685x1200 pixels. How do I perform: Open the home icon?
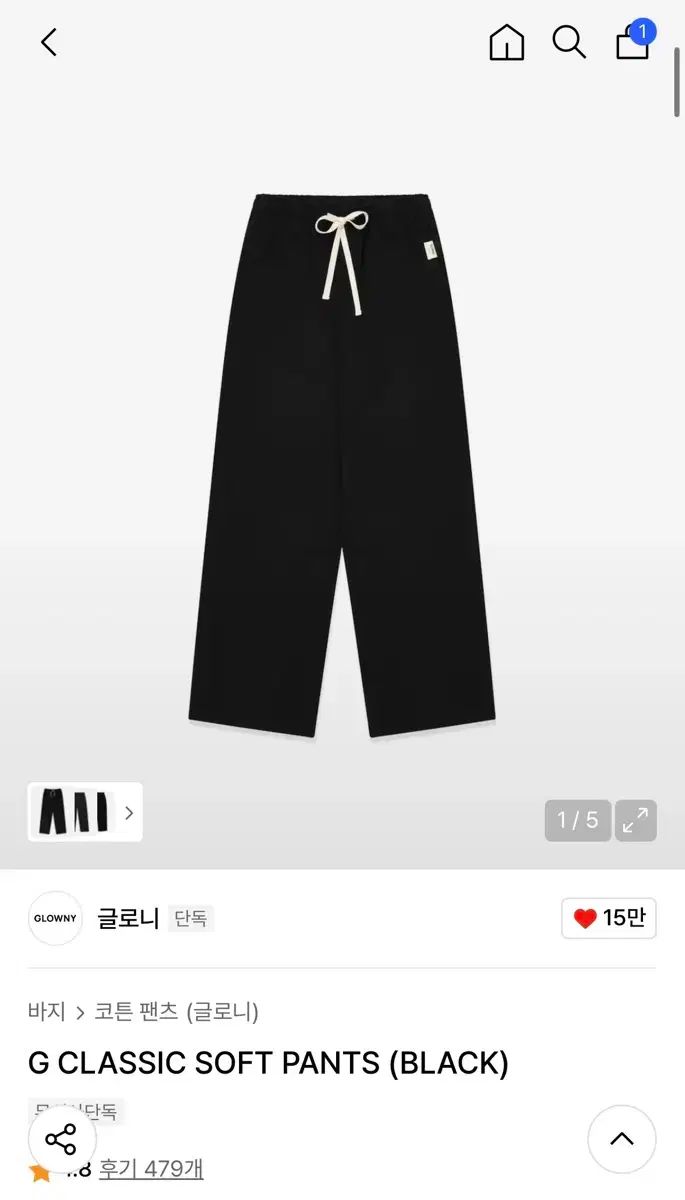click(x=507, y=42)
